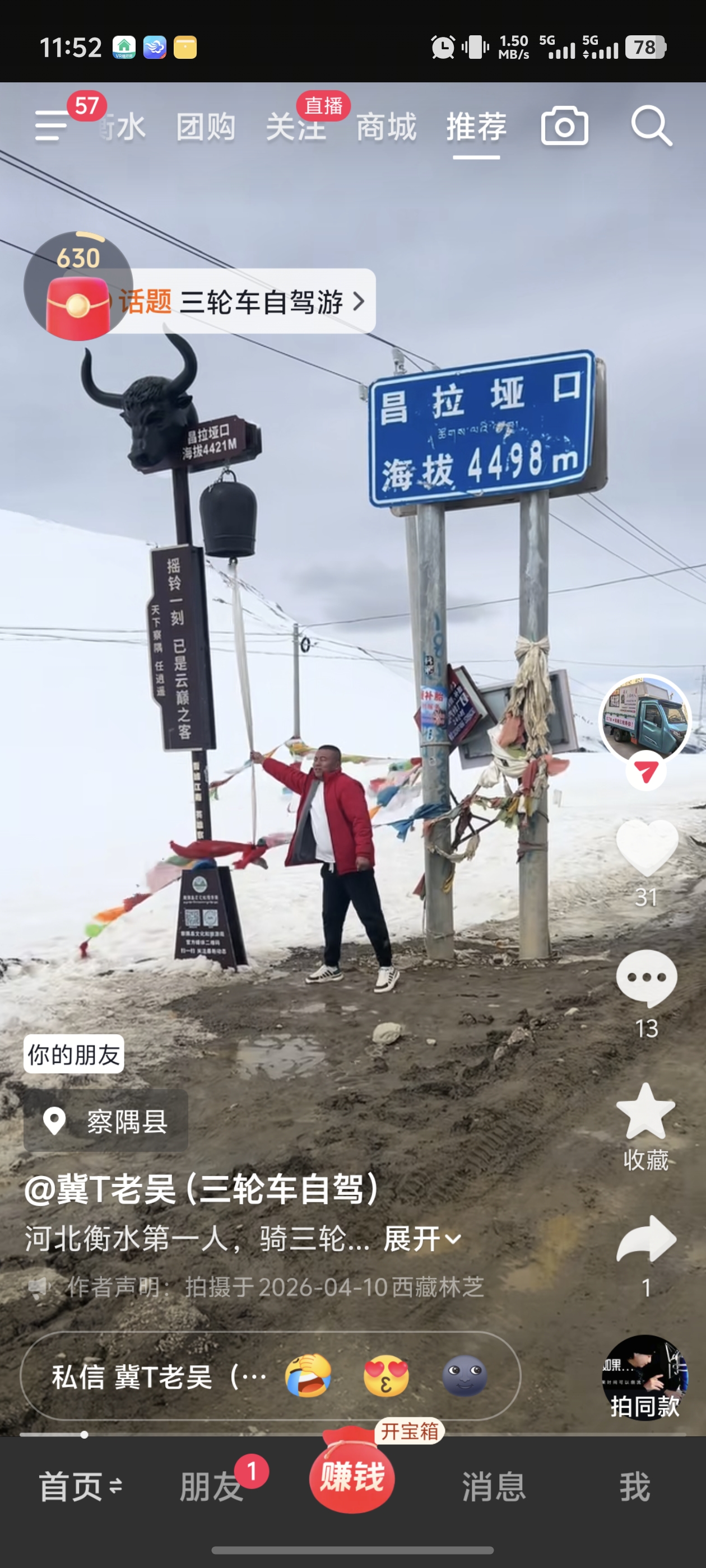Open the 察隅县 location tag
Image resolution: width=706 pixels, height=1568 pixels.
(106, 1121)
